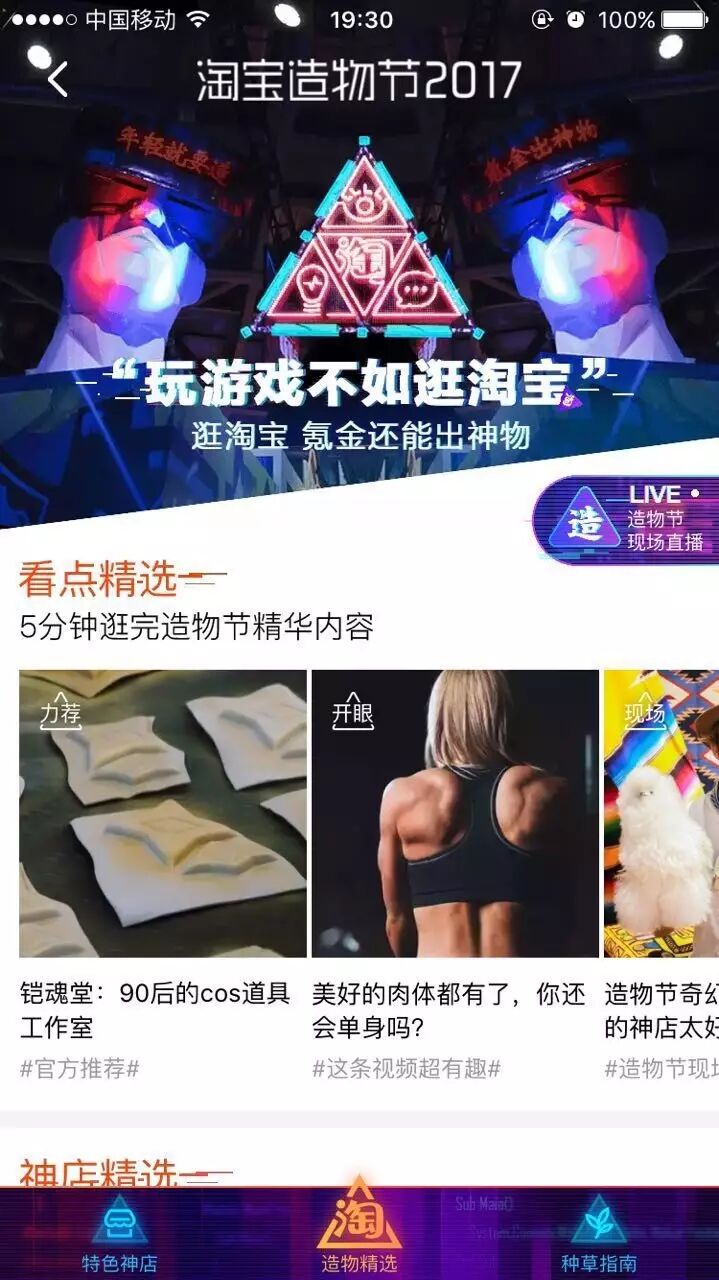Switch to the 种草指南 tab

coord(598,1232)
